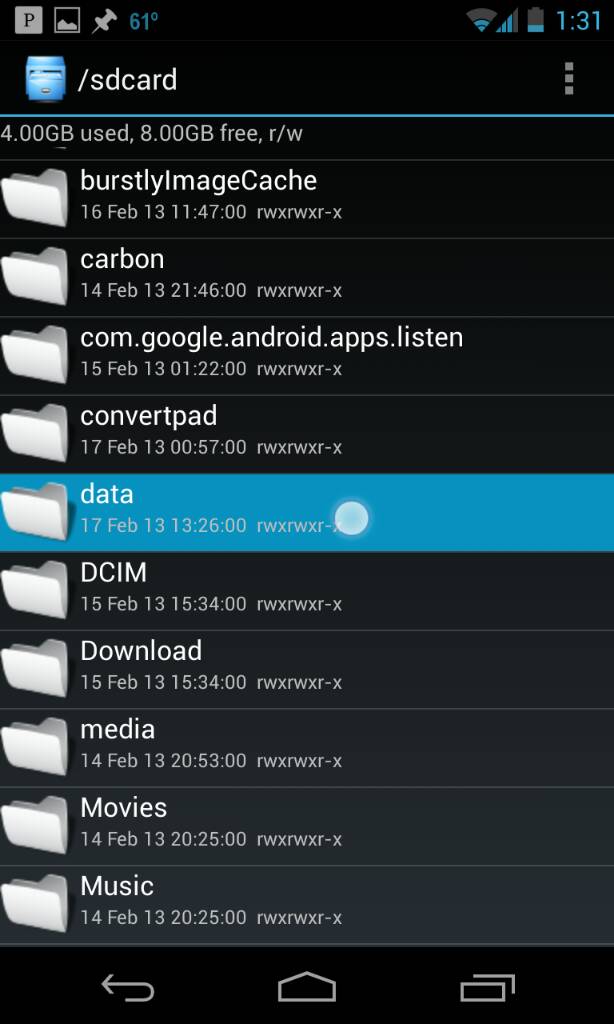
Task: Go back with system back button
Action: pos(127,987)
